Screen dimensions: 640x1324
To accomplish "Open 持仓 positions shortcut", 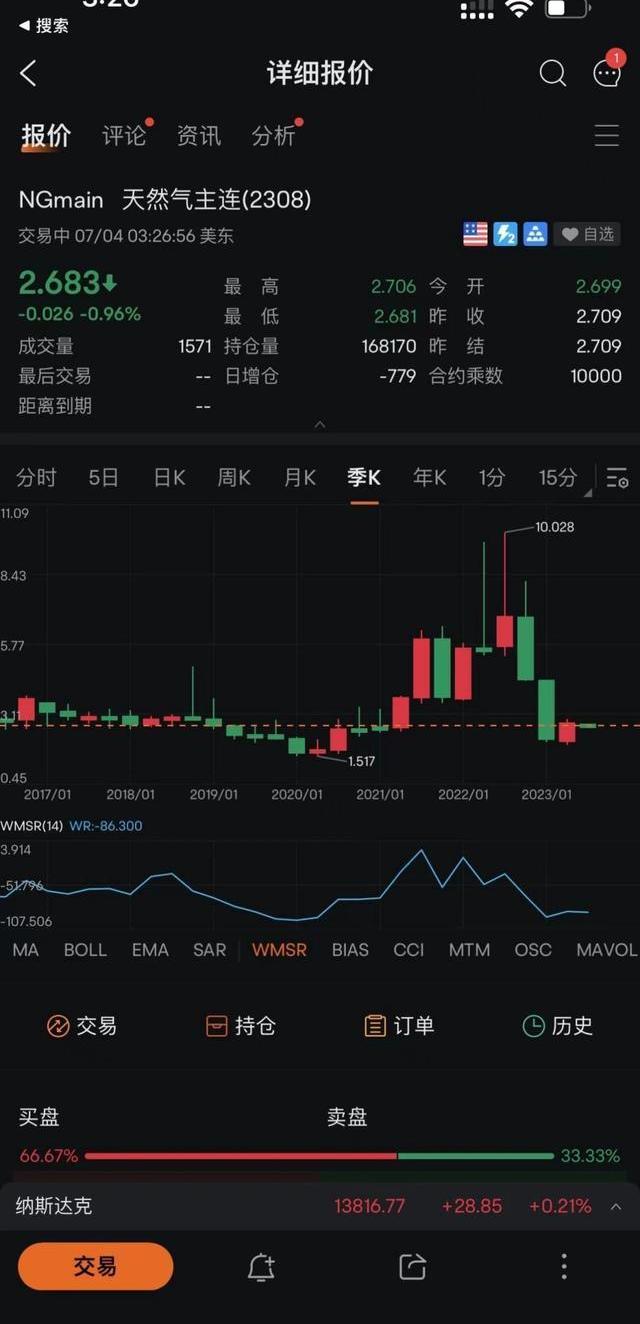I will [x=240, y=1026].
